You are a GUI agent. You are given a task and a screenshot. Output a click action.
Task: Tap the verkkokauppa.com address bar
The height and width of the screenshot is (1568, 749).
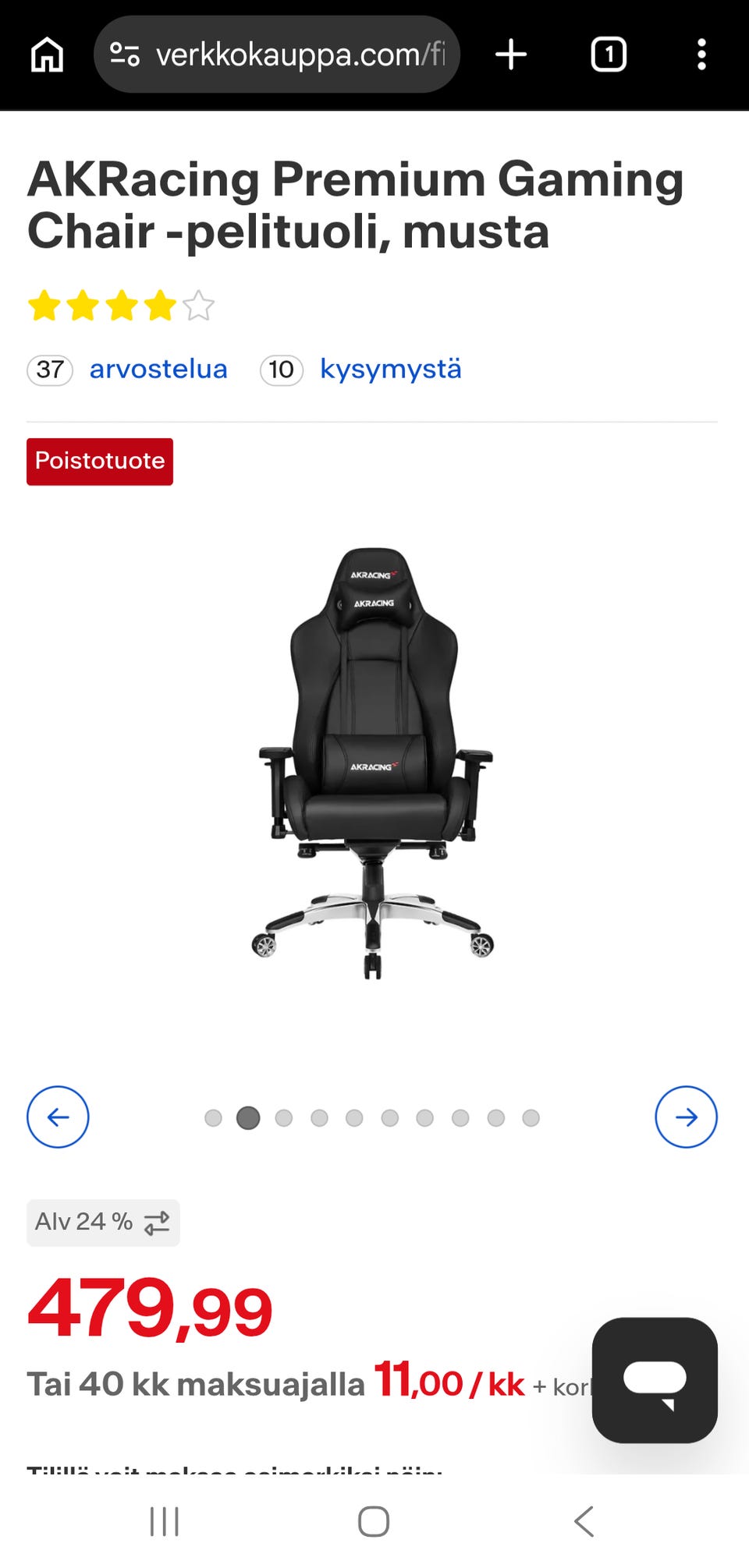tap(277, 55)
